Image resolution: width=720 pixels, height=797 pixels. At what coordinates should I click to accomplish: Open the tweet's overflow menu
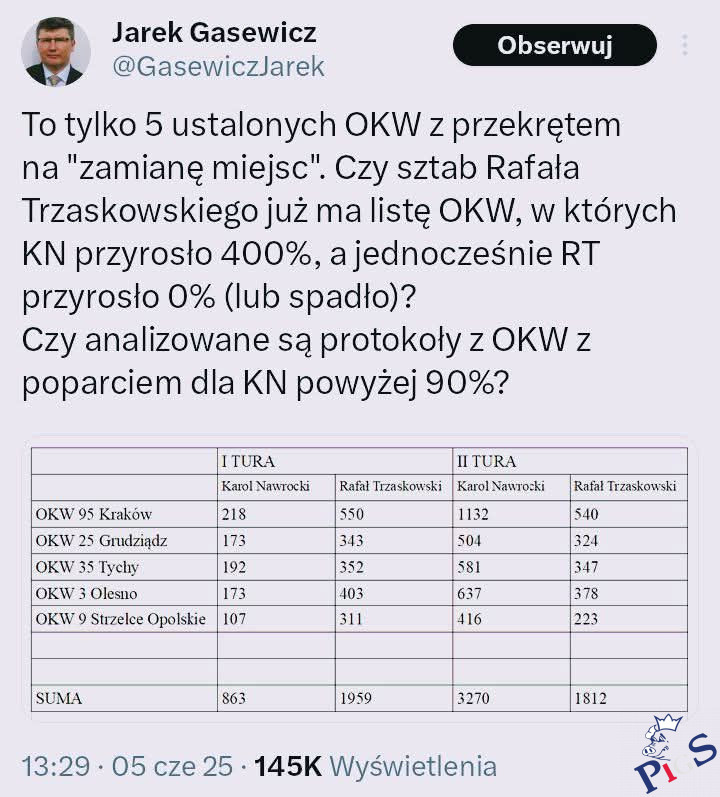(x=685, y=46)
